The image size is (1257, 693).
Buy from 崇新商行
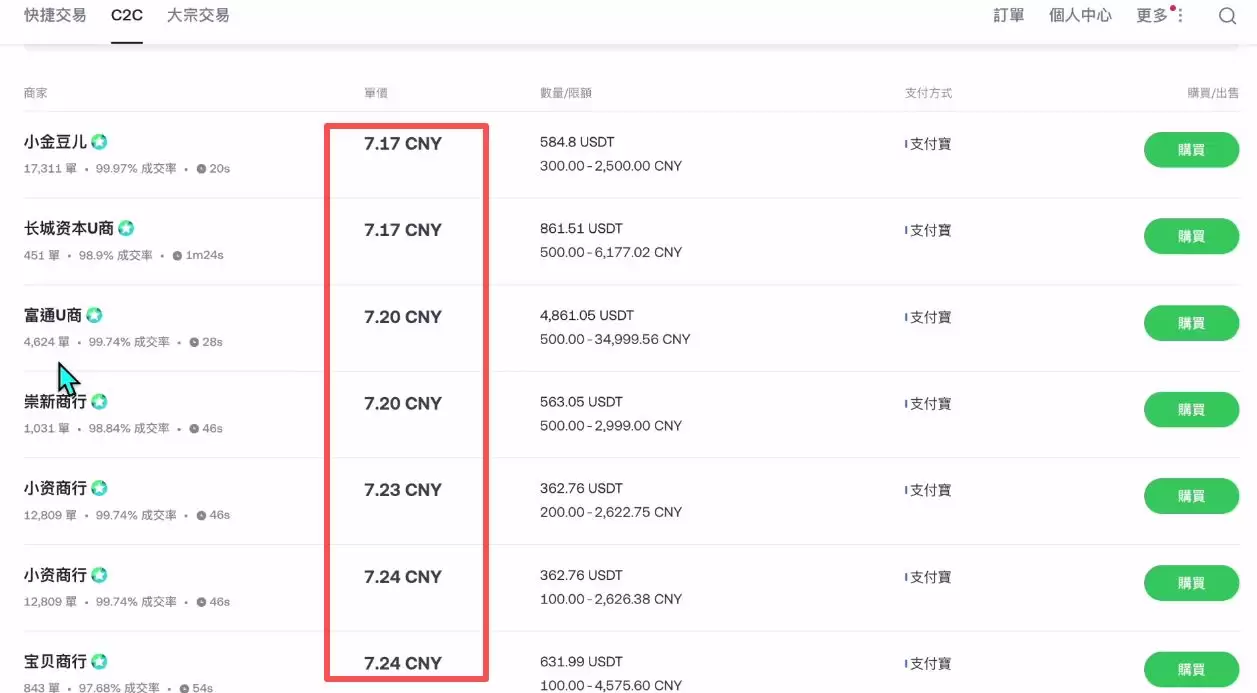click(x=1191, y=410)
